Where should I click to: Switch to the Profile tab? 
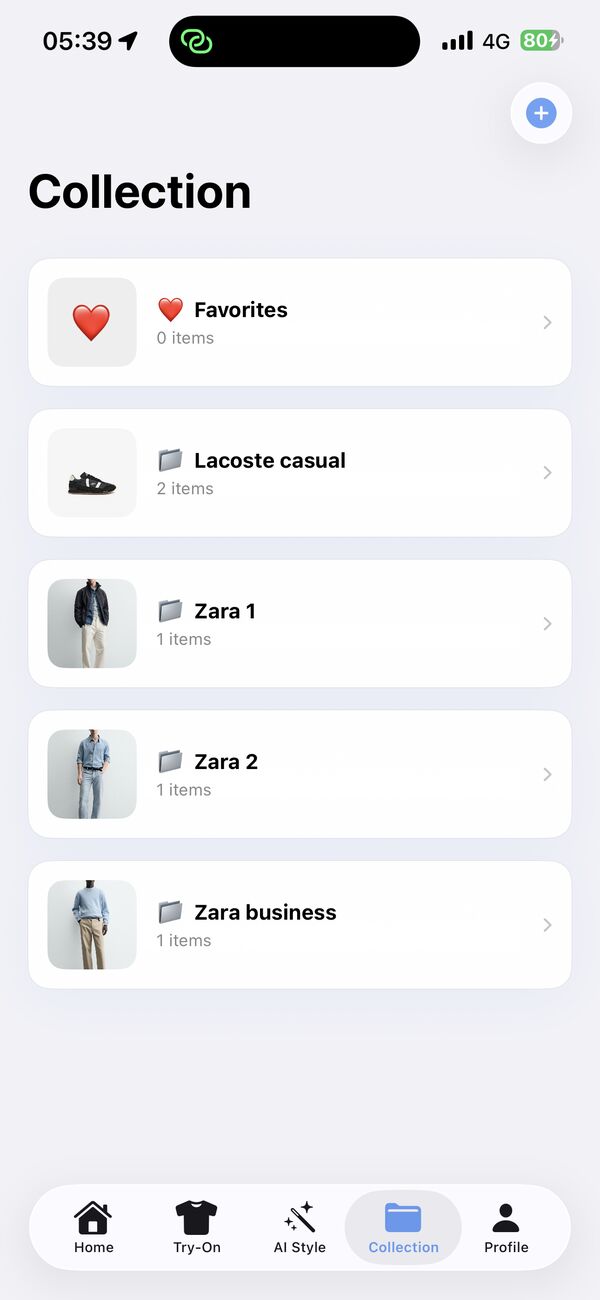coord(506,1228)
